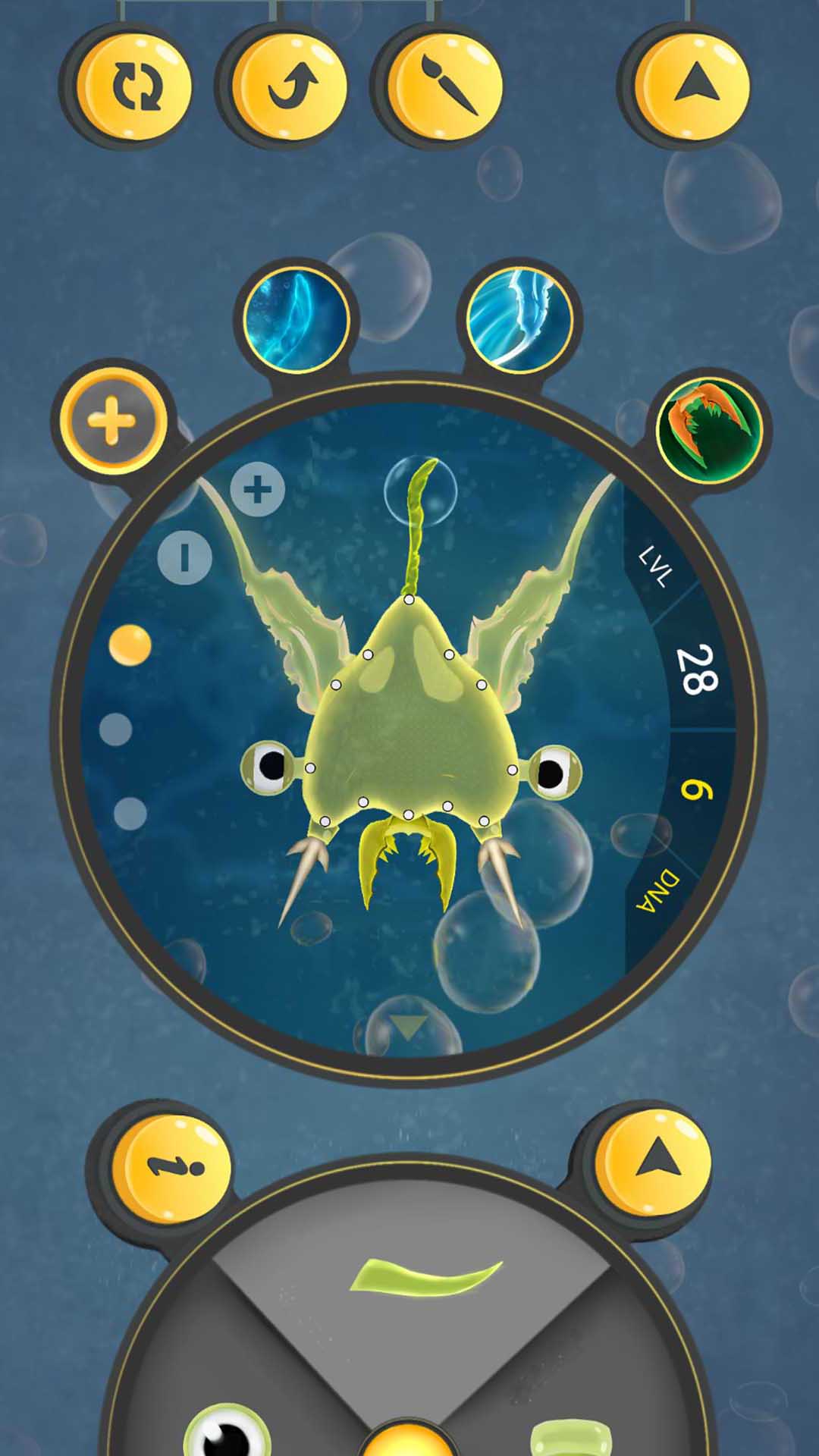The height and width of the screenshot is (1456, 819).
Task: Tap the up arrow above parts wheel
Action: coord(653,1162)
